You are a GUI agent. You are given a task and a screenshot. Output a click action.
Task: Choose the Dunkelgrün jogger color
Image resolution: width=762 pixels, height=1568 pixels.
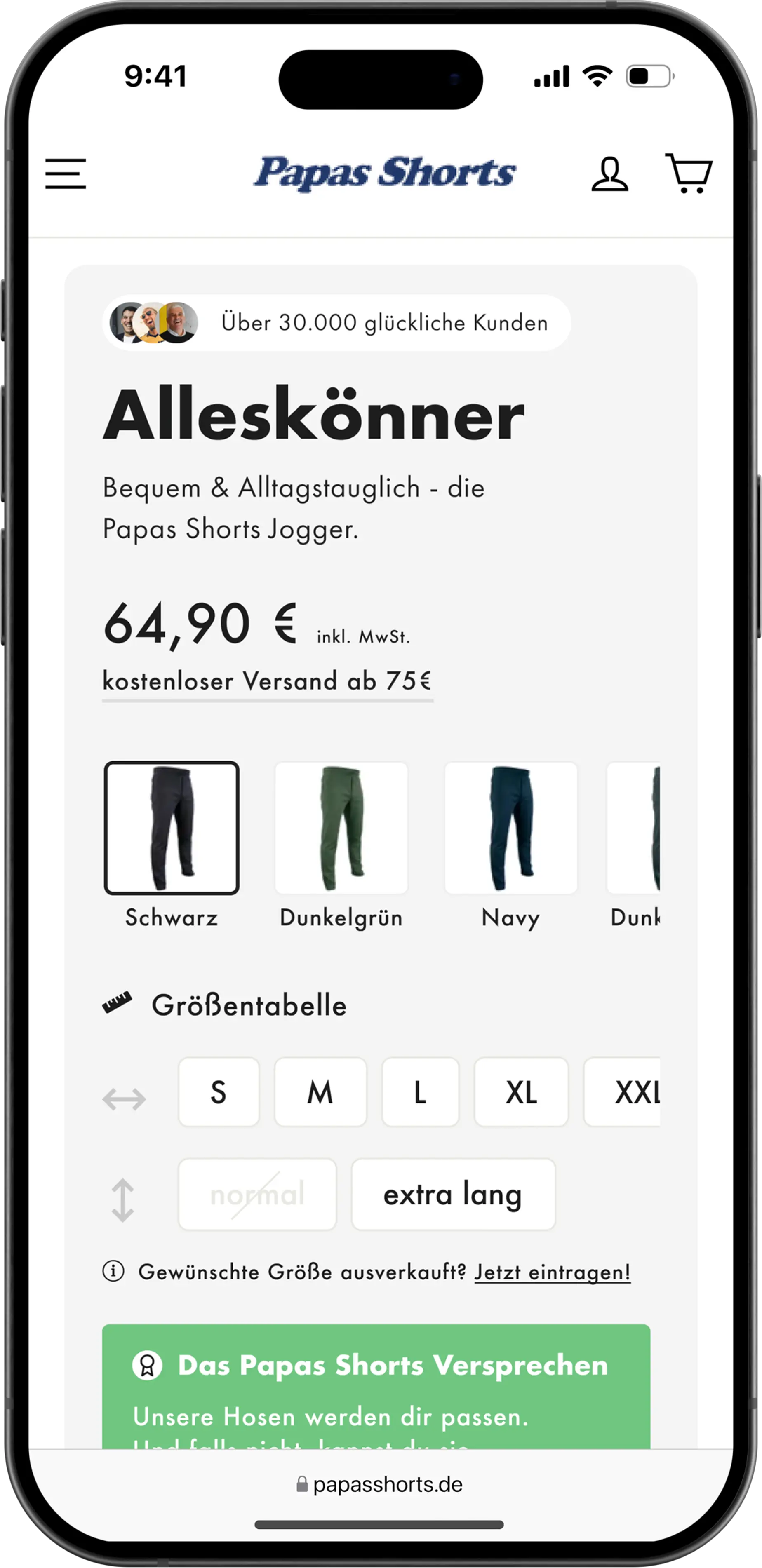point(341,828)
